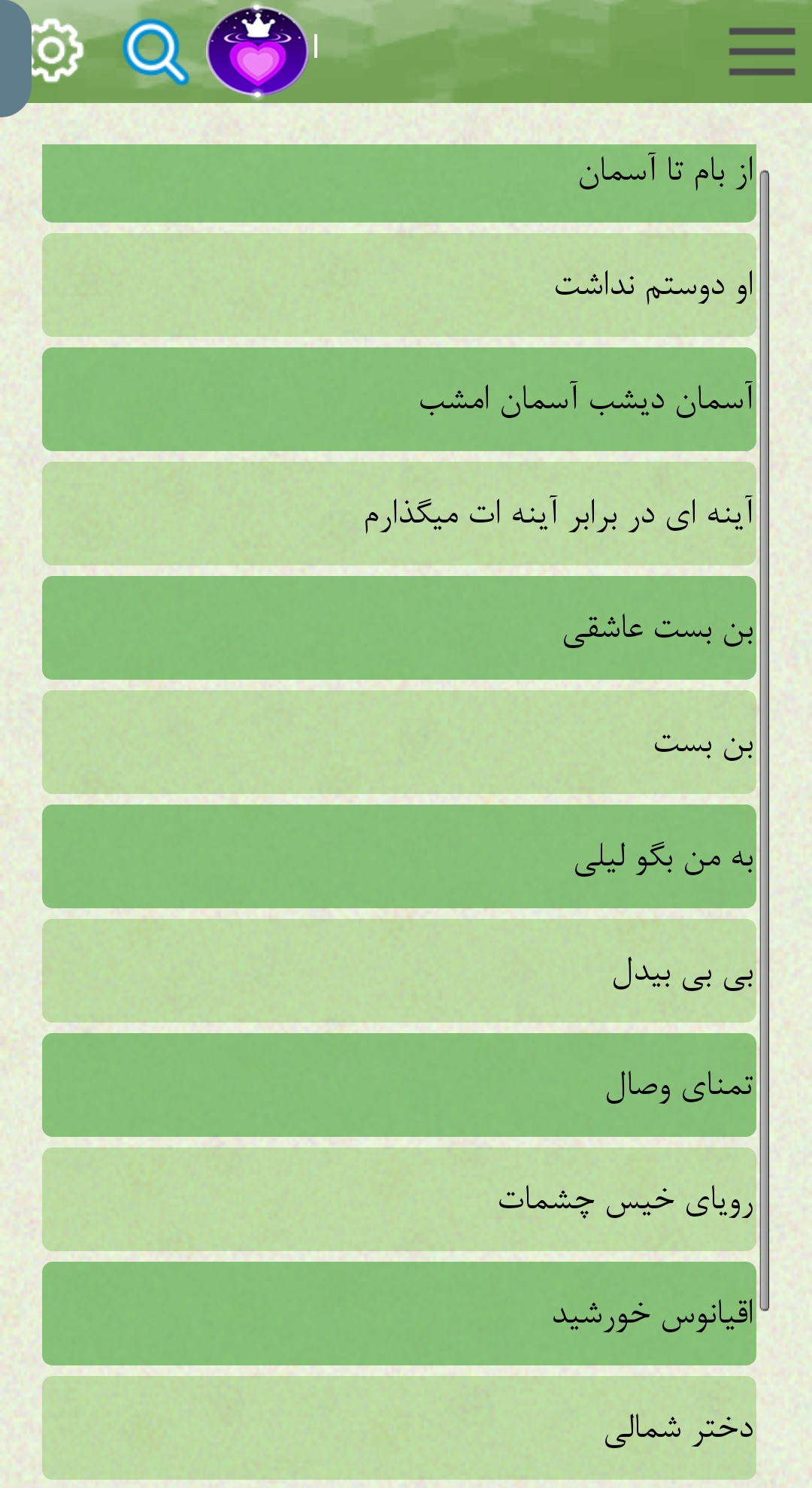Open آینه ای در برابر آینه ات میگذارم
Image resolution: width=812 pixels, height=1488 pixels.
[x=399, y=514]
